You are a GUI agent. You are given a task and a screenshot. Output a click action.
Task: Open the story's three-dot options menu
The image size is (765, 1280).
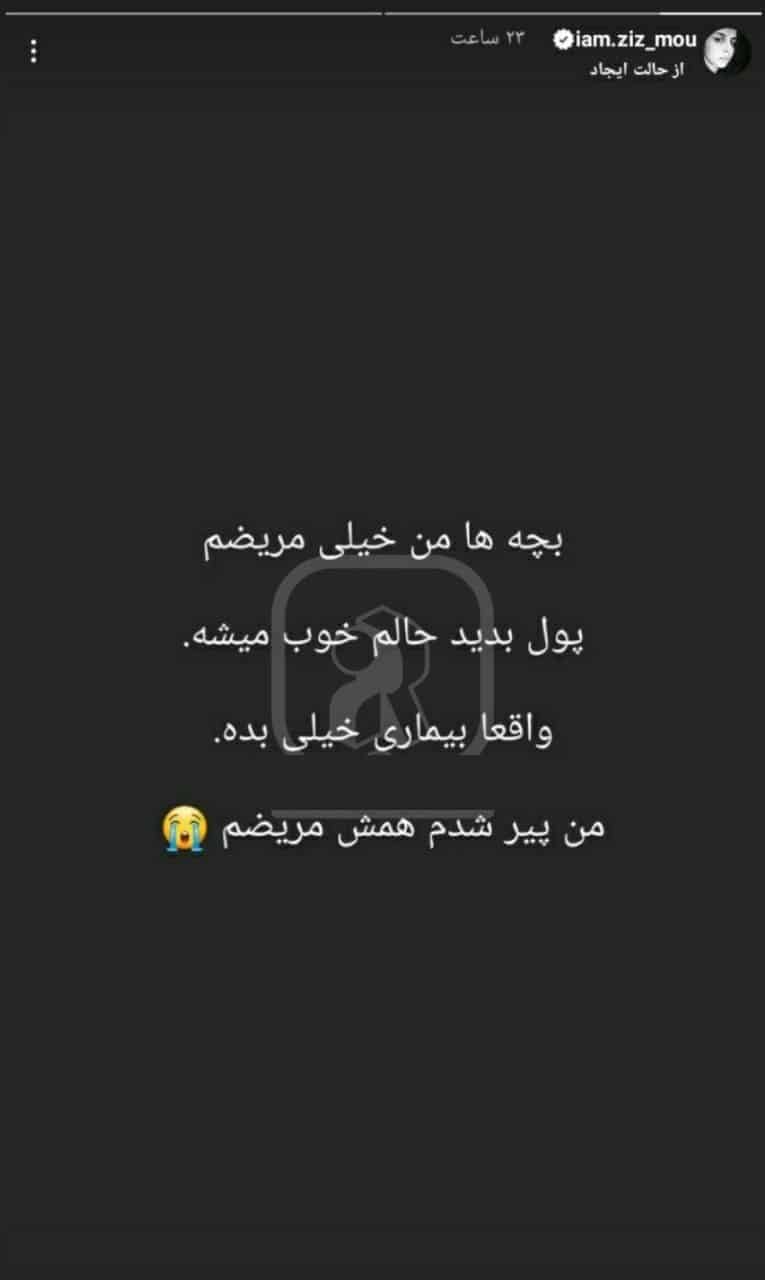click(36, 51)
